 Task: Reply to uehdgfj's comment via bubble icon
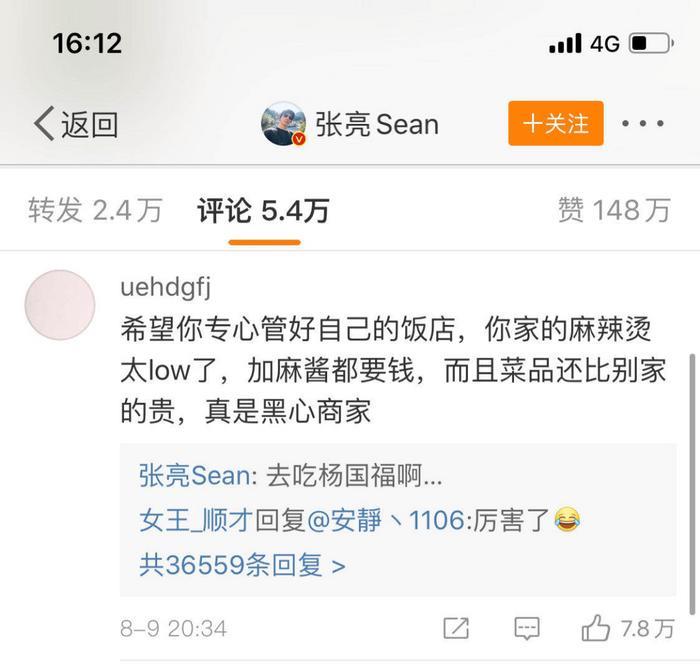click(x=526, y=628)
